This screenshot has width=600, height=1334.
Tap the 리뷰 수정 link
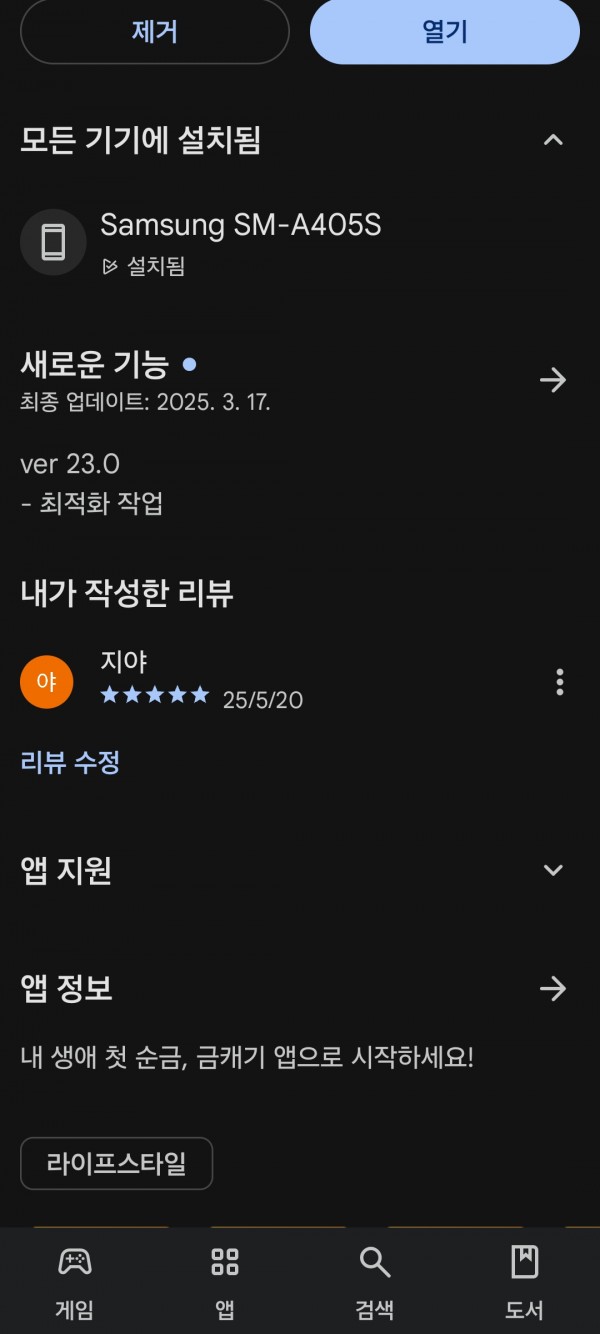70,763
